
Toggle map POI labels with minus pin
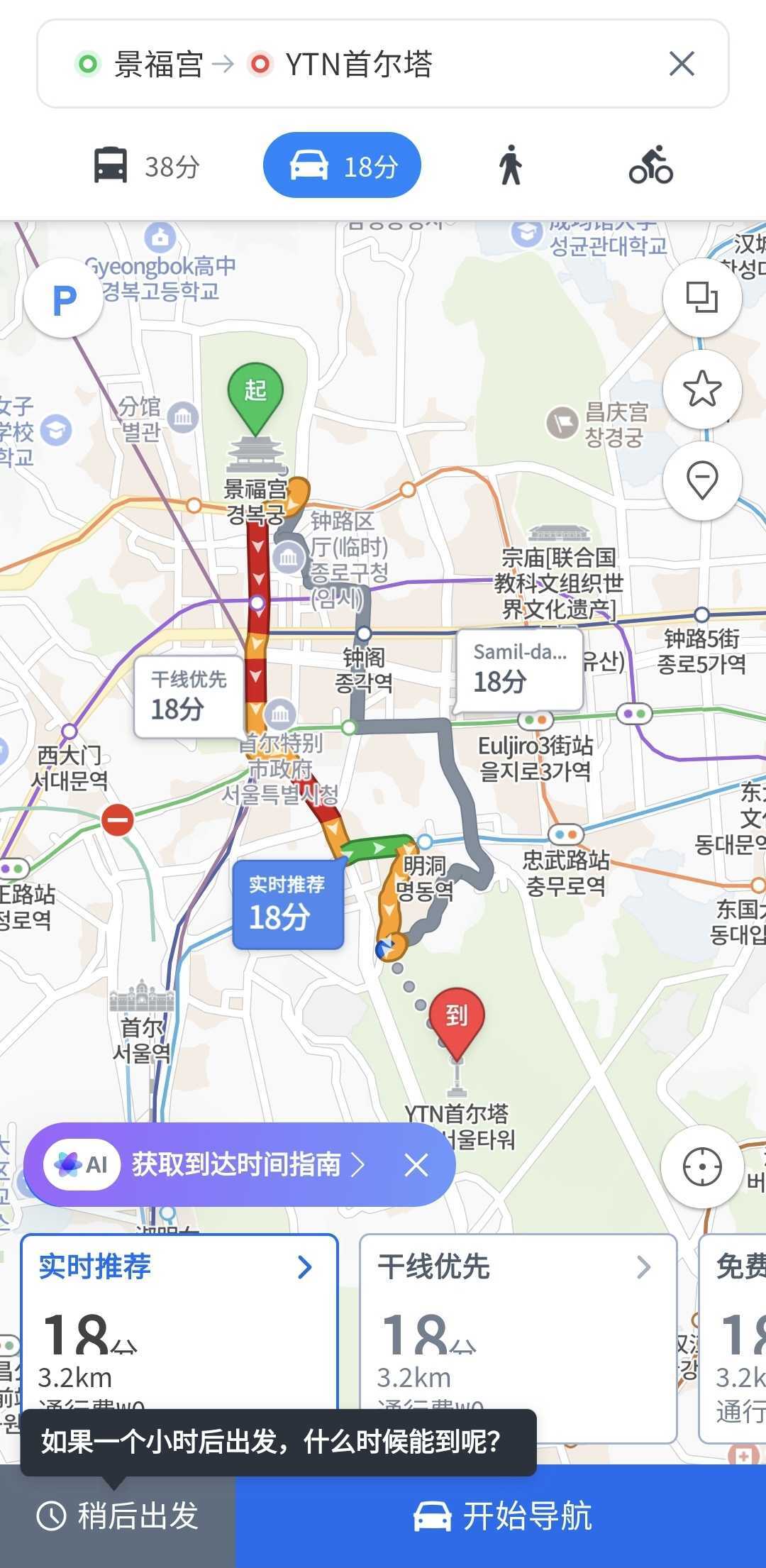[x=701, y=480]
